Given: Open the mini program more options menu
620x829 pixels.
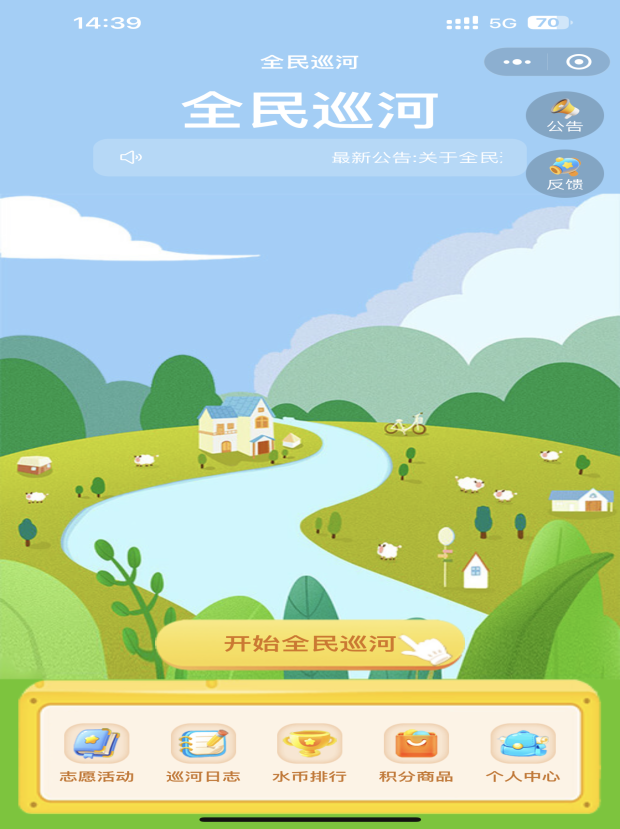Looking at the screenshot, I should pyautogui.click(x=517, y=62).
